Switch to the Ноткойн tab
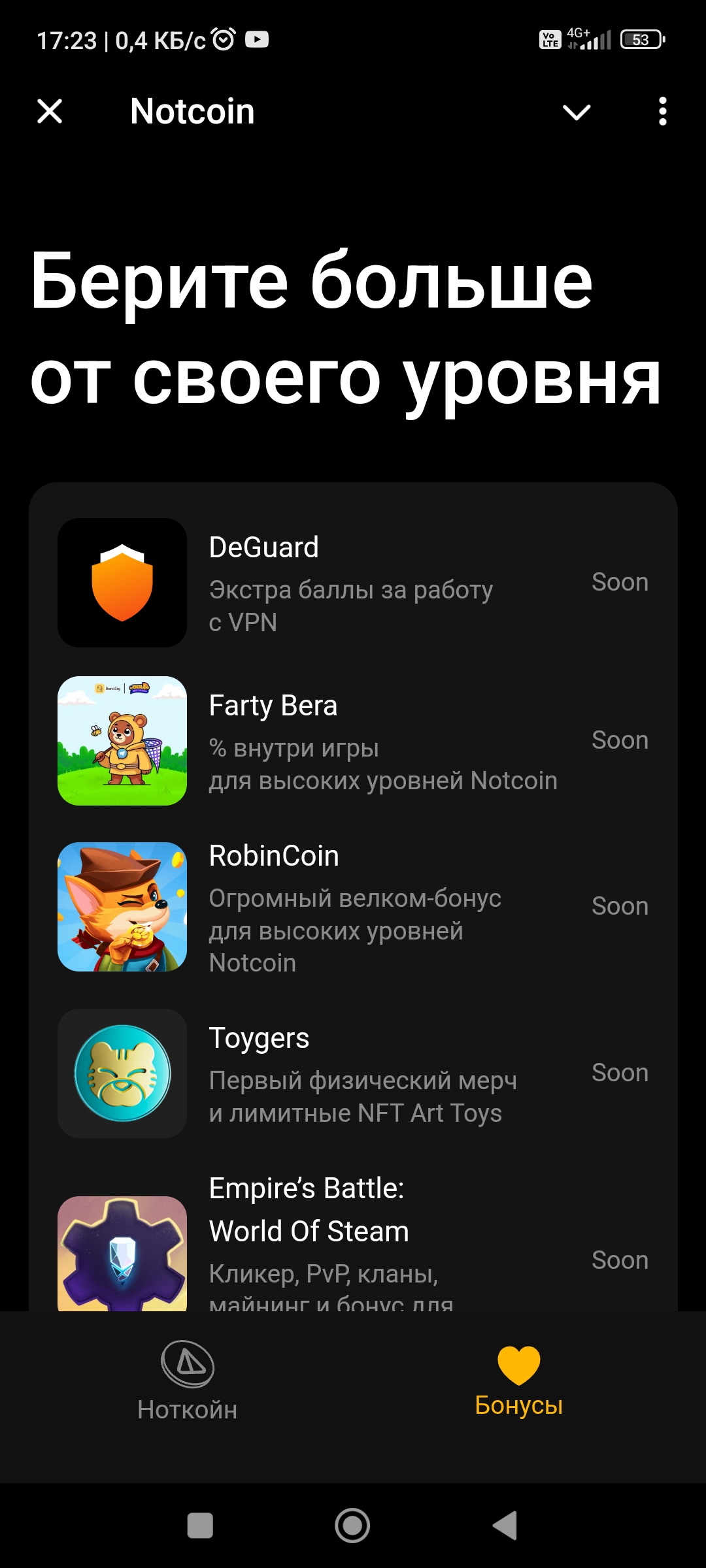Screen dimensions: 706x1568 [x=188, y=1380]
